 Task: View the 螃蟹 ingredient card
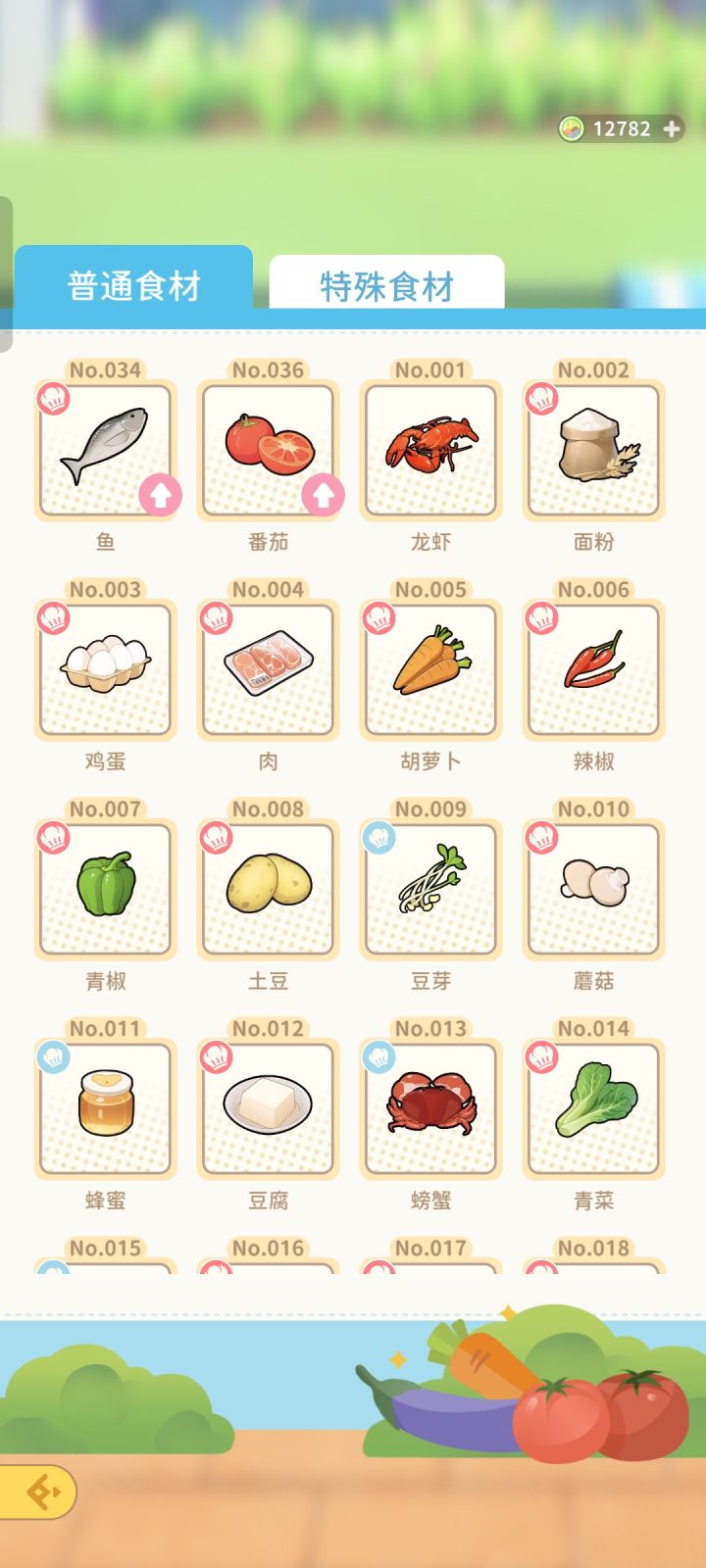point(430,1108)
